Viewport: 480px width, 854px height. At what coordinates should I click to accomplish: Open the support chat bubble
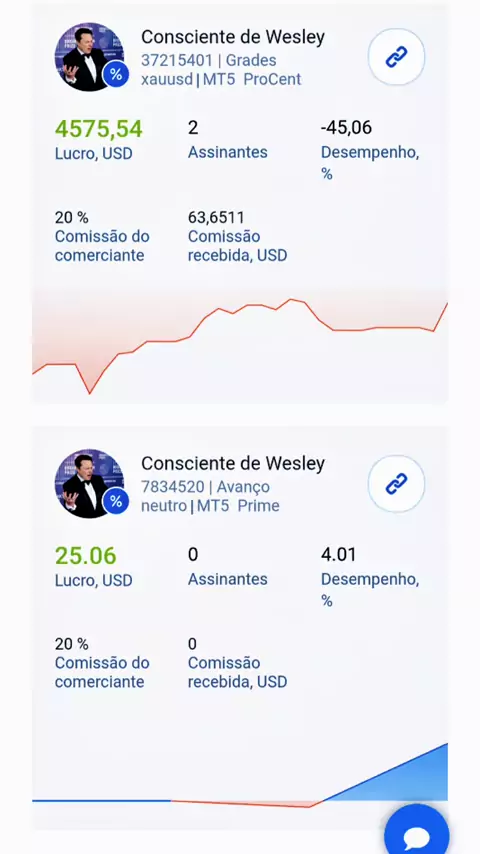pyautogui.click(x=417, y=834)
